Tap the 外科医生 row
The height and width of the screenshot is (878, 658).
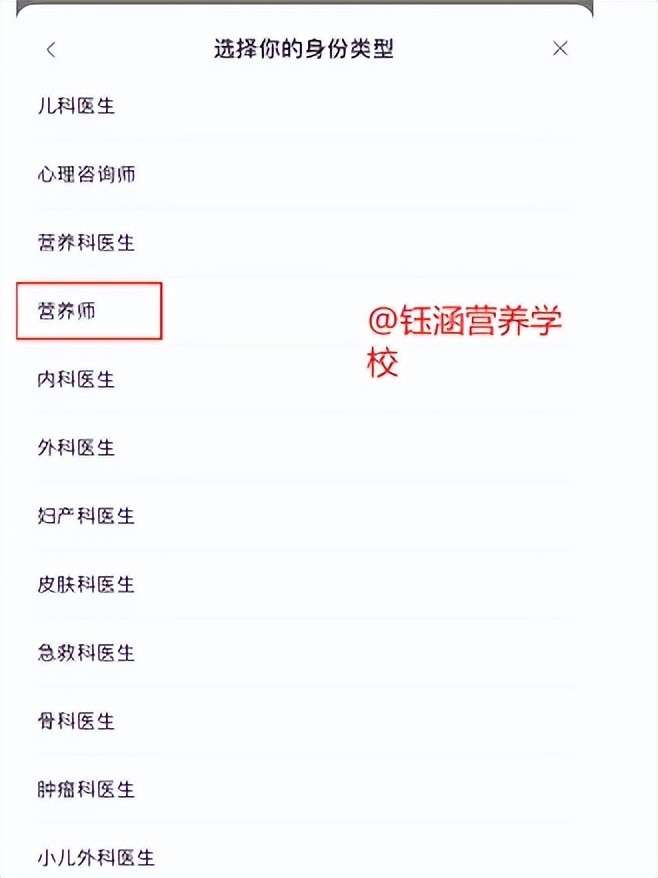[x=76, y=448]
